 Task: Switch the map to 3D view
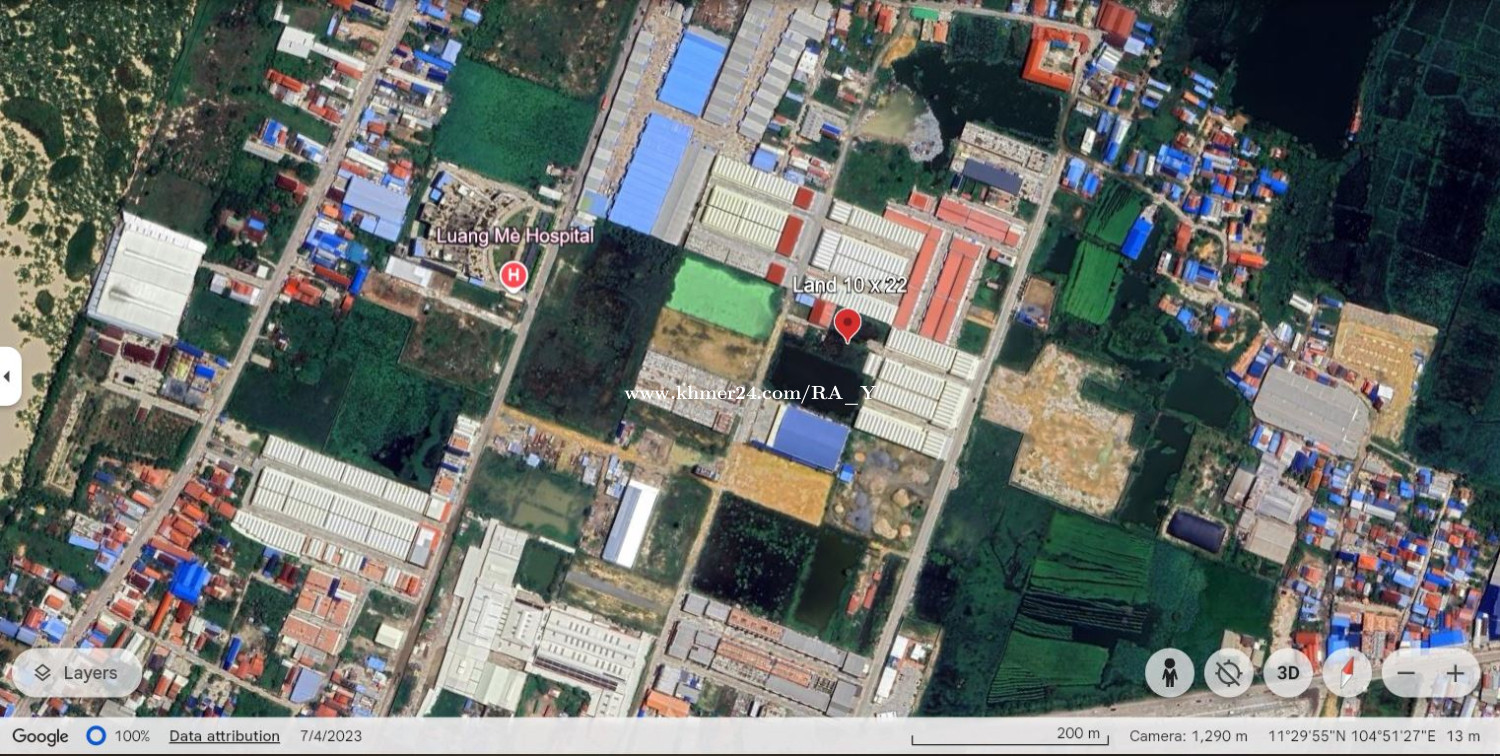point(1288,673)
